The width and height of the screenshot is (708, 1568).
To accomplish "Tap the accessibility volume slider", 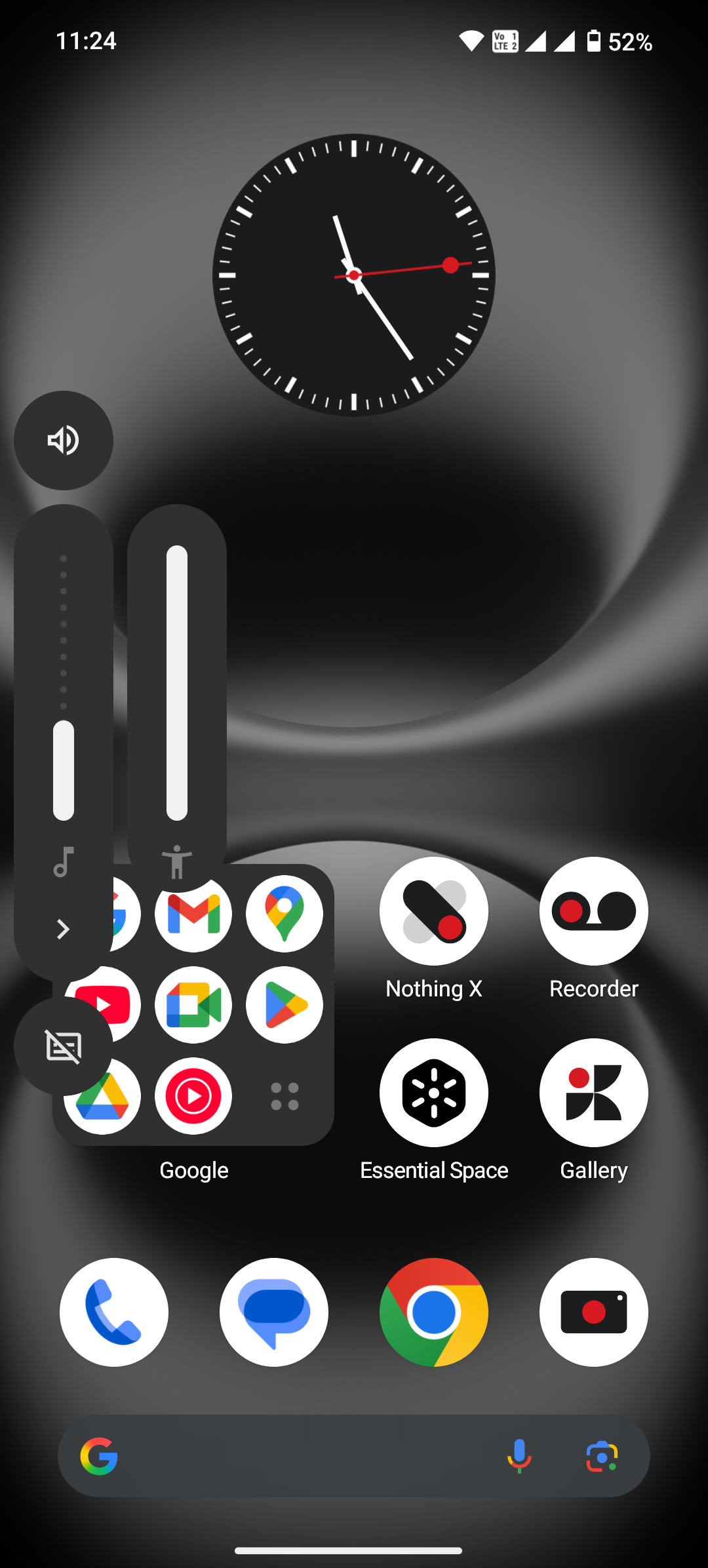I will pos(177,682).
